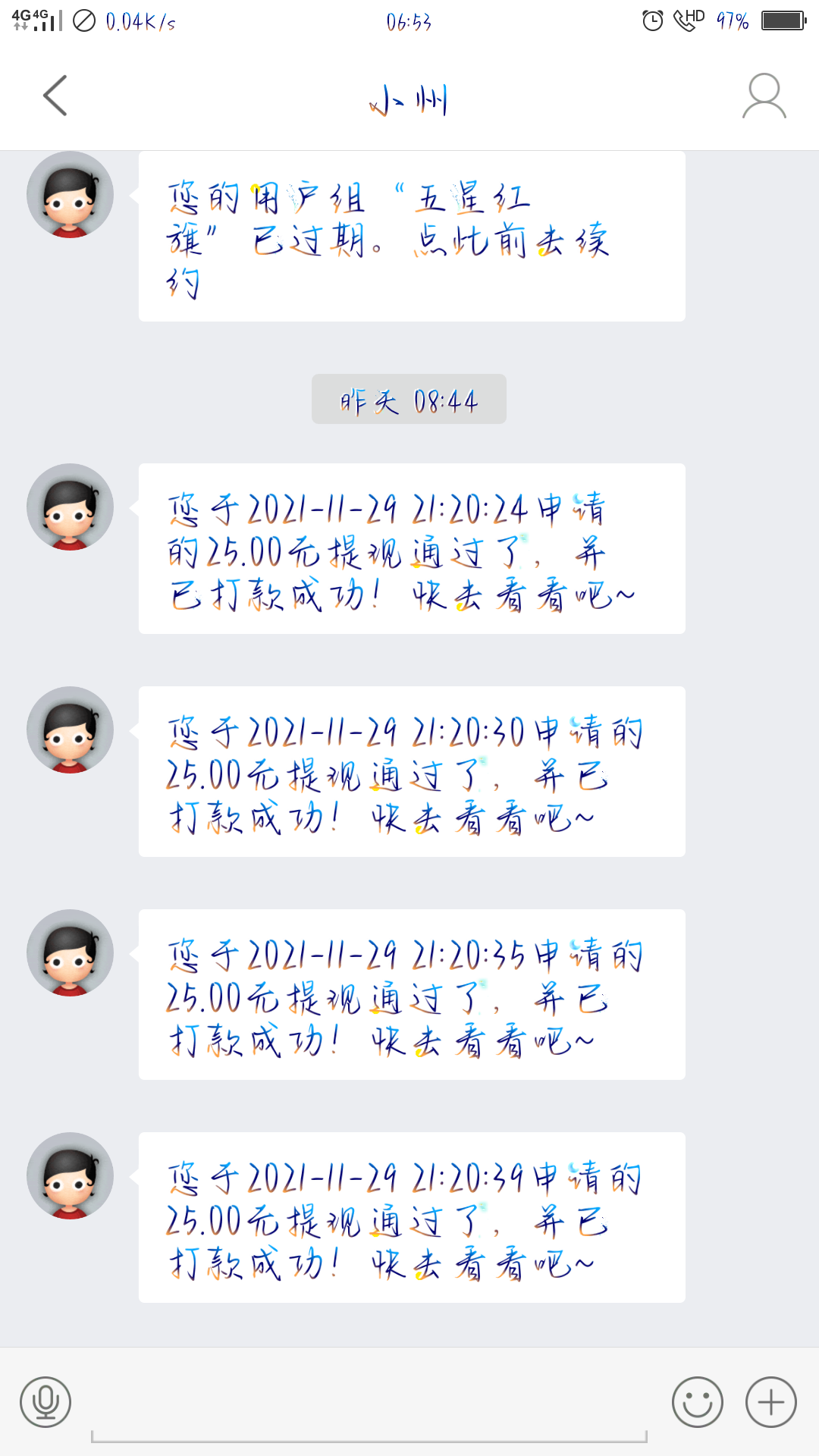Open the plus attachments menu
Image resolution: width=819 pixels, height=1456 pixels.
pyautogui.click(x=770, y=1402)
